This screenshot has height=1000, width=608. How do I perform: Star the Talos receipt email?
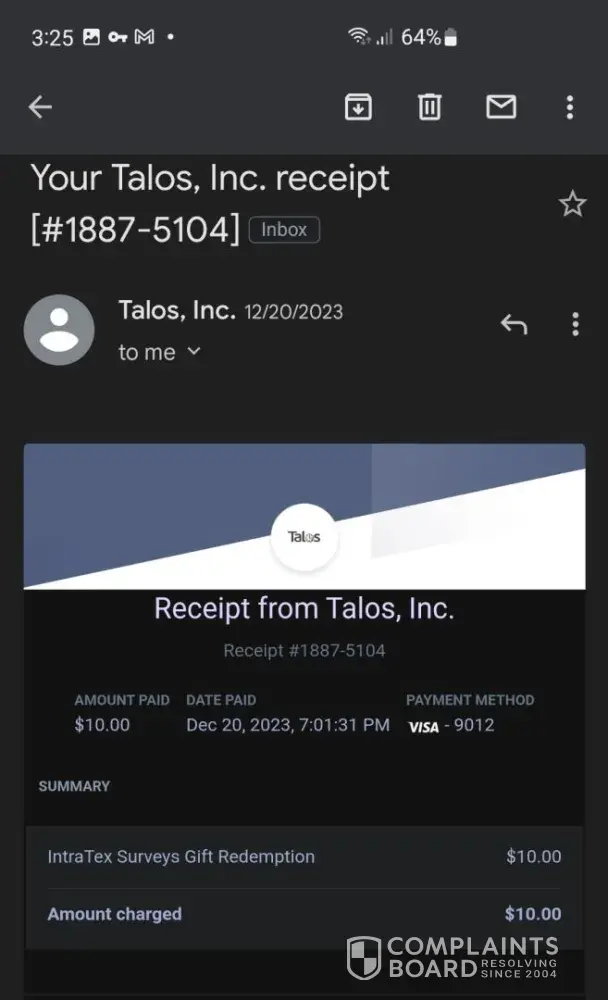pyautogui.click(x=572, y=205)
